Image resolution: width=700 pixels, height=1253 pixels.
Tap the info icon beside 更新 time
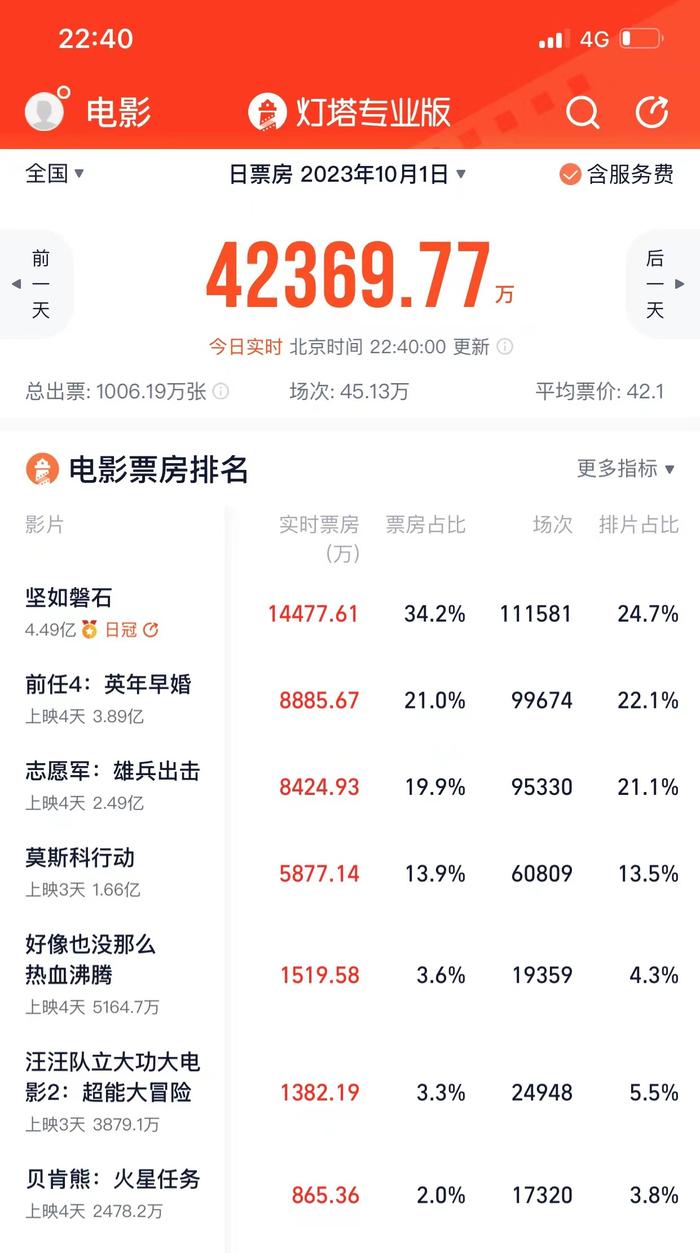[x=505, y=347]
